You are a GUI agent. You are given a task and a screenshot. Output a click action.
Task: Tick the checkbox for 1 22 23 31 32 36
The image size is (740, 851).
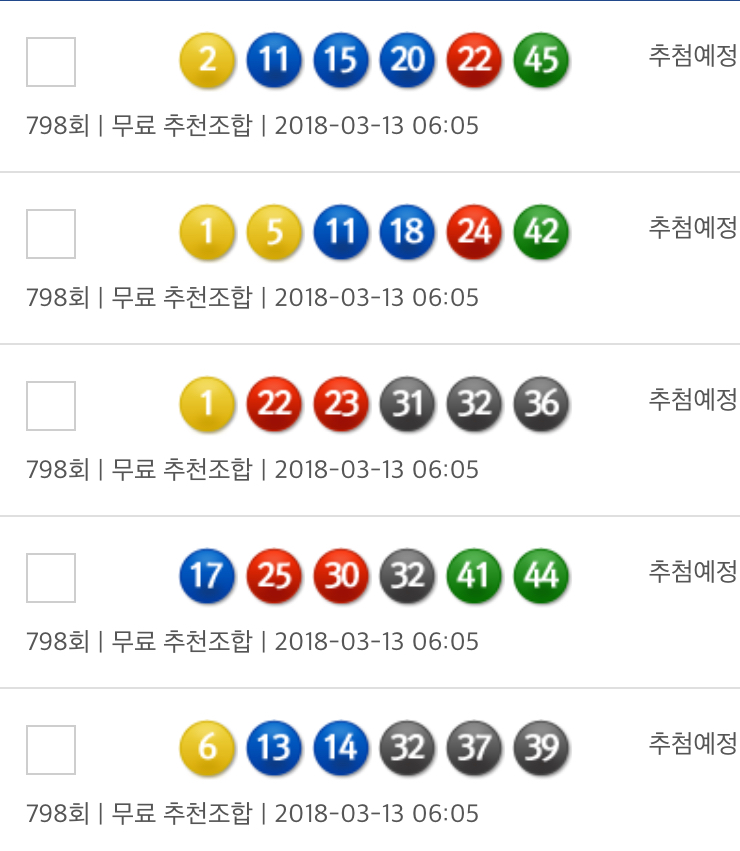click(x=51, y=406)
